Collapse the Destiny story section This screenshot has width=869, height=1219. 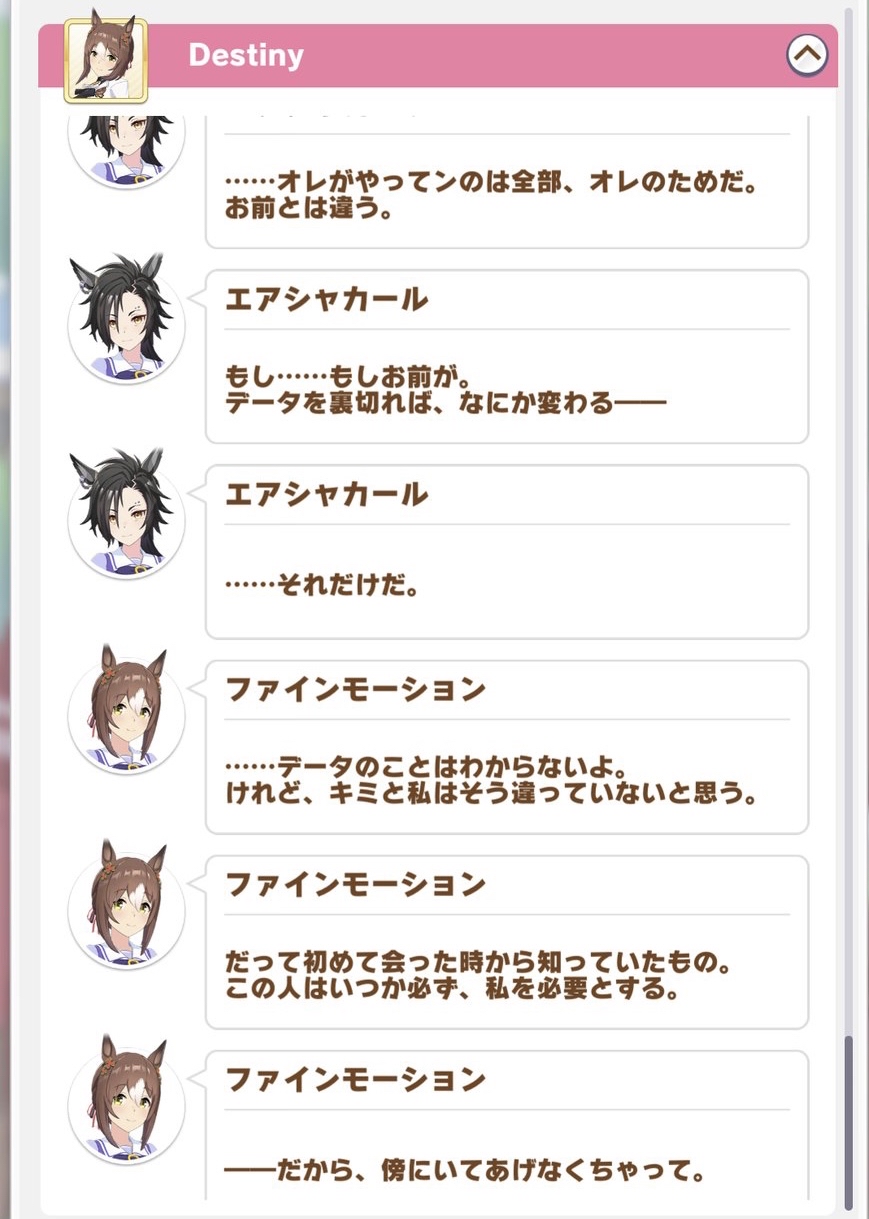[806, 56]
